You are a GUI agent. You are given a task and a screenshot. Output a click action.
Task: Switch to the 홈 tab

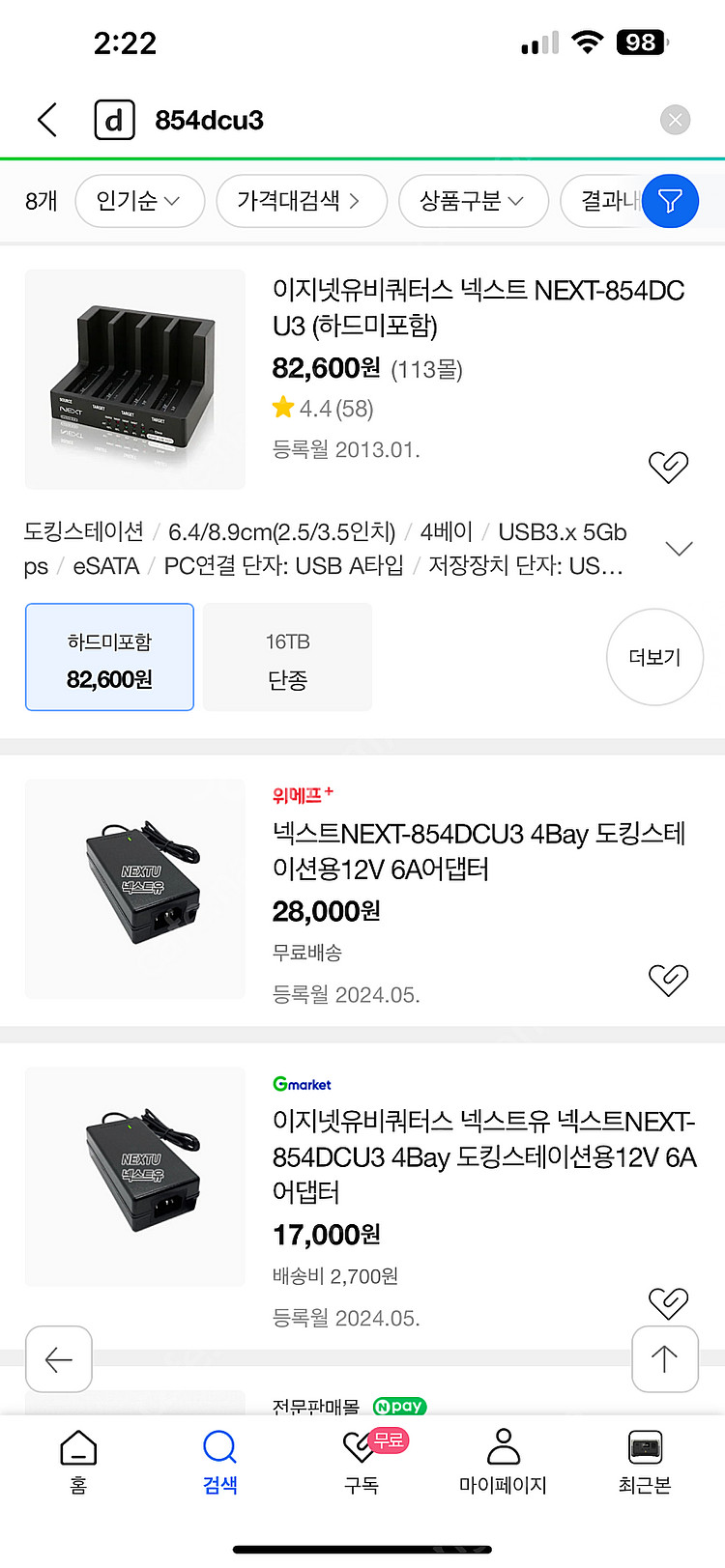click(x=78, y=1462)
